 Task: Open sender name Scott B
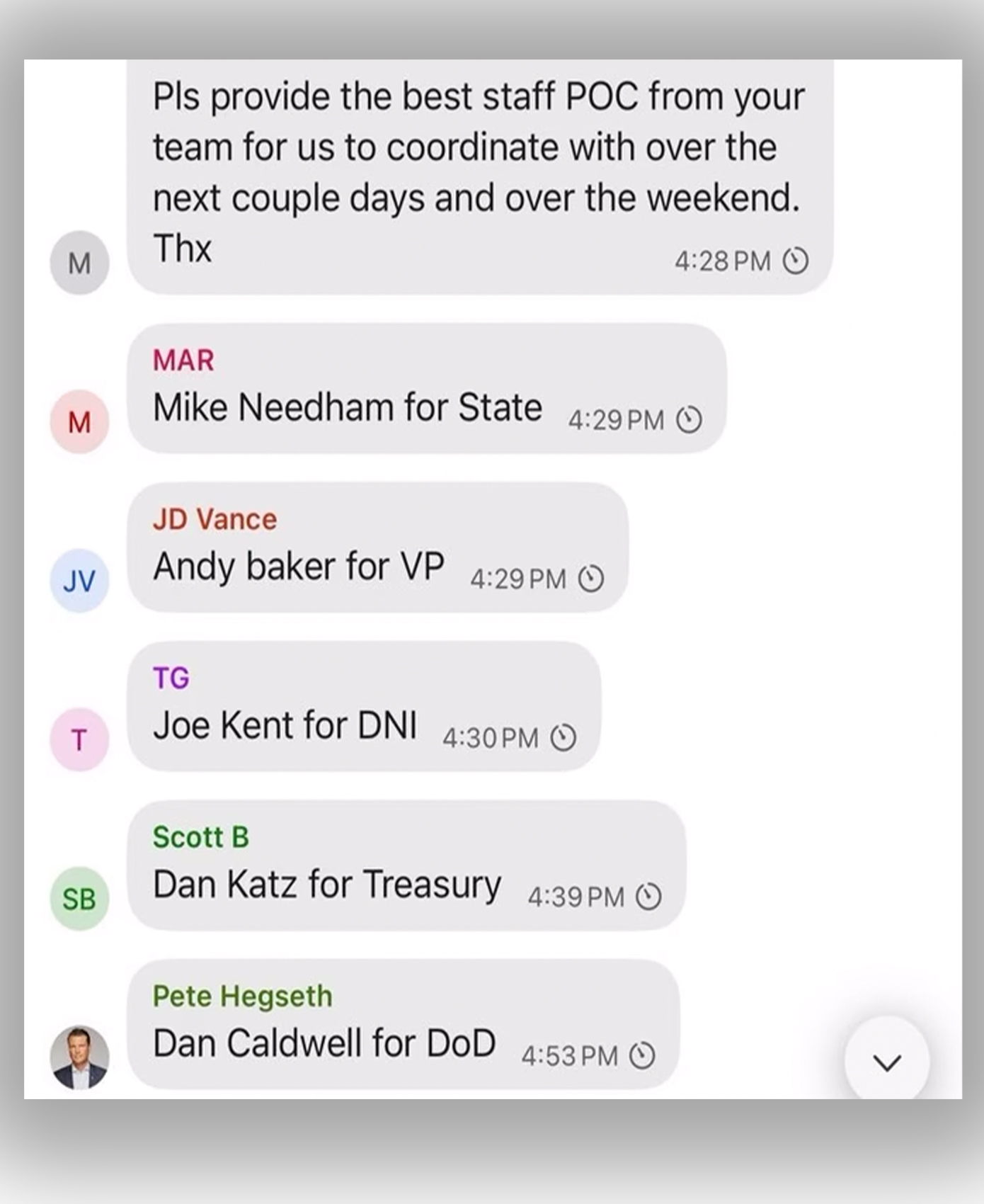[x=201, y=837]
